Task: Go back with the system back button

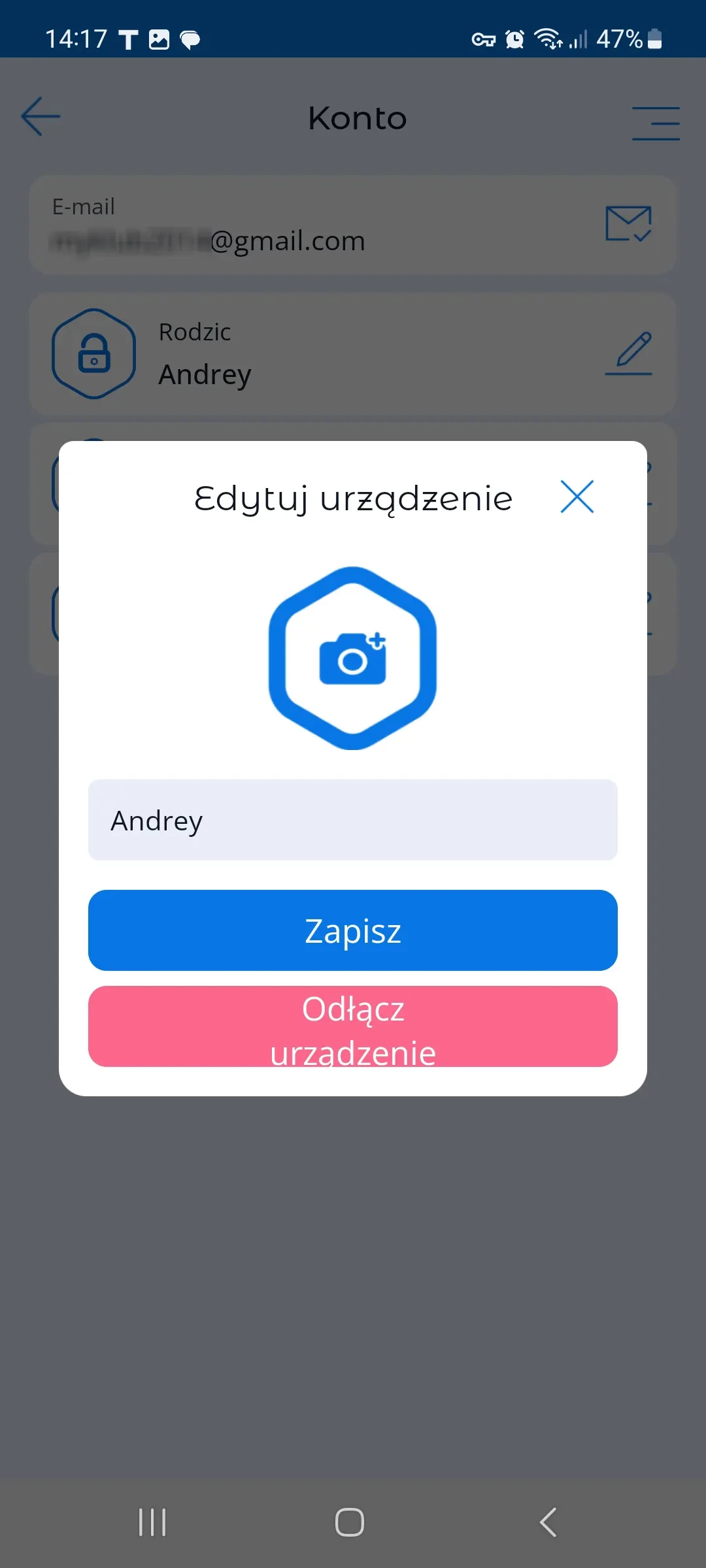Action: pyautogui.click(x=548, y=1522)
